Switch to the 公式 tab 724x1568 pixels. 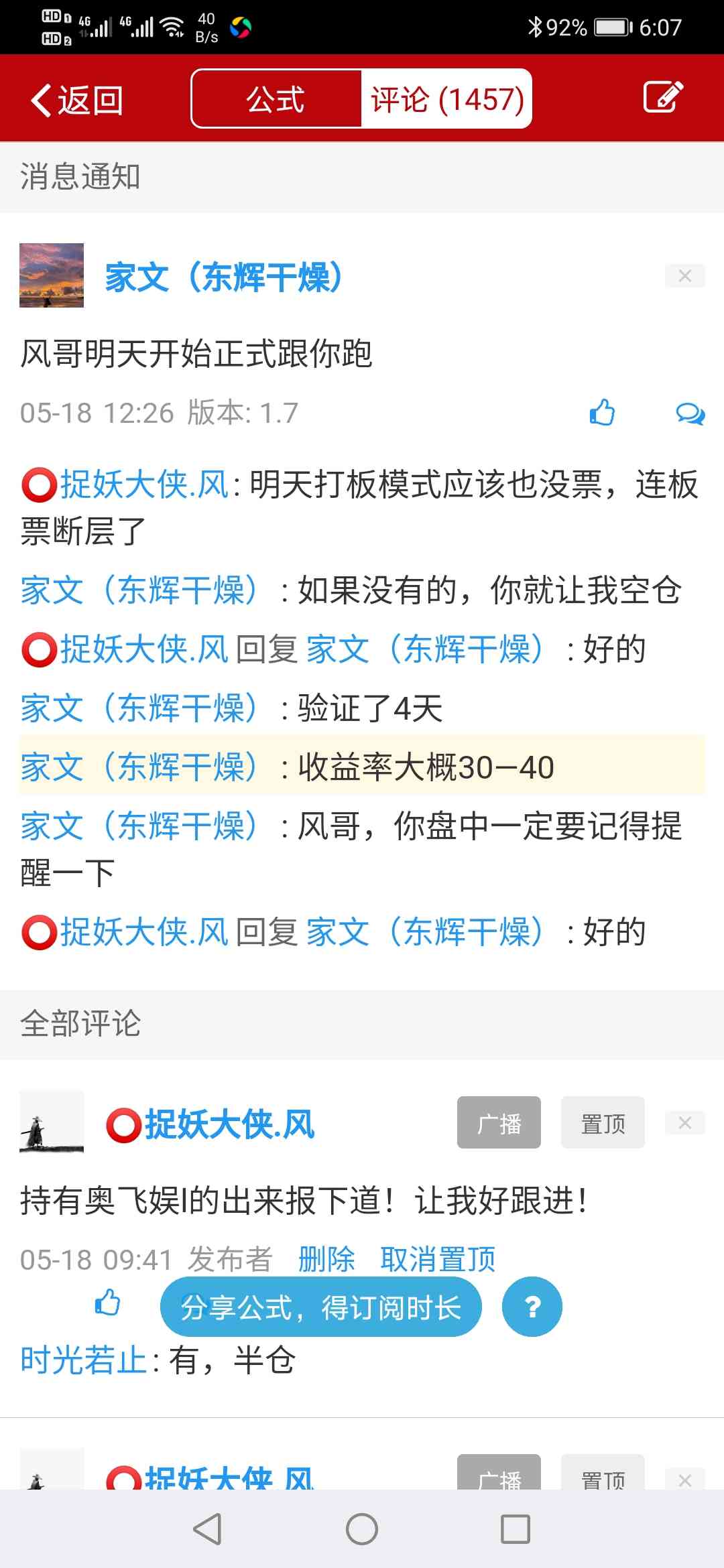click(276, 99)
